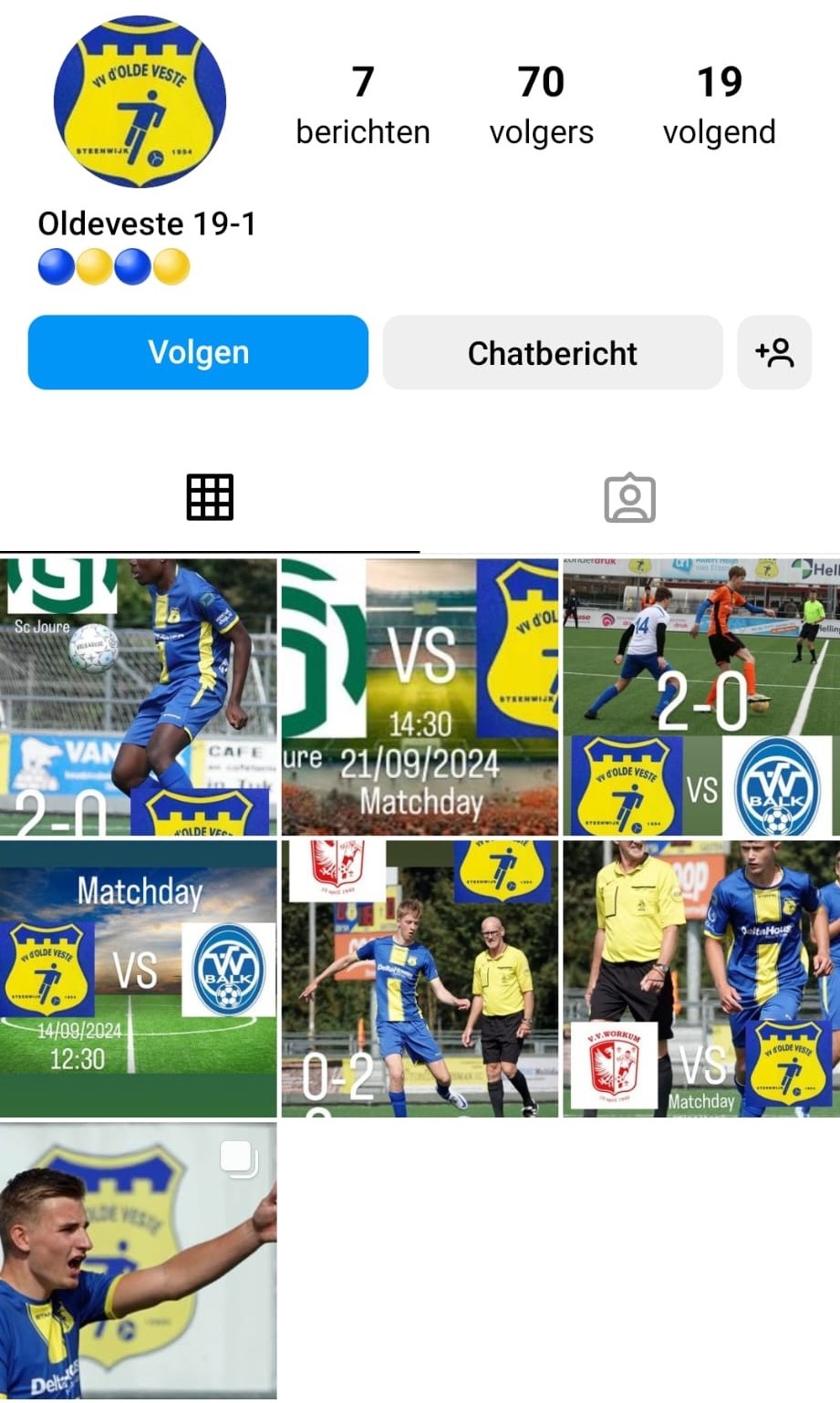
Task: Open Chatbericht to message Oldeveste 19-1
Action: (x=552, y=353)
